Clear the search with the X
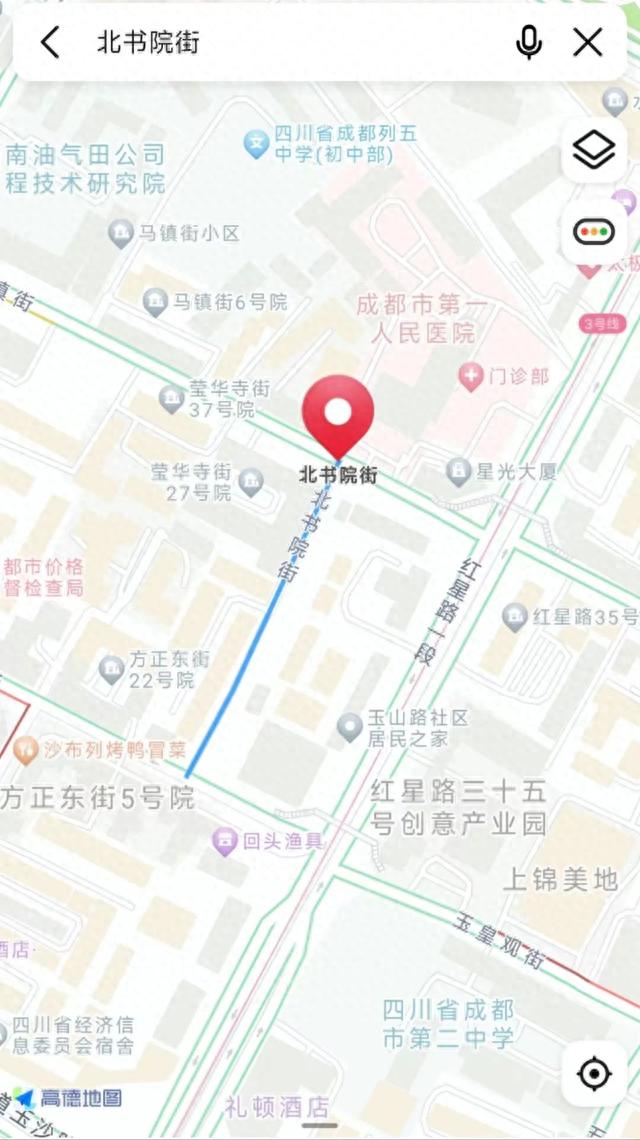The image size is (640, 1140). pyautogui.click(x=588, y=42)
